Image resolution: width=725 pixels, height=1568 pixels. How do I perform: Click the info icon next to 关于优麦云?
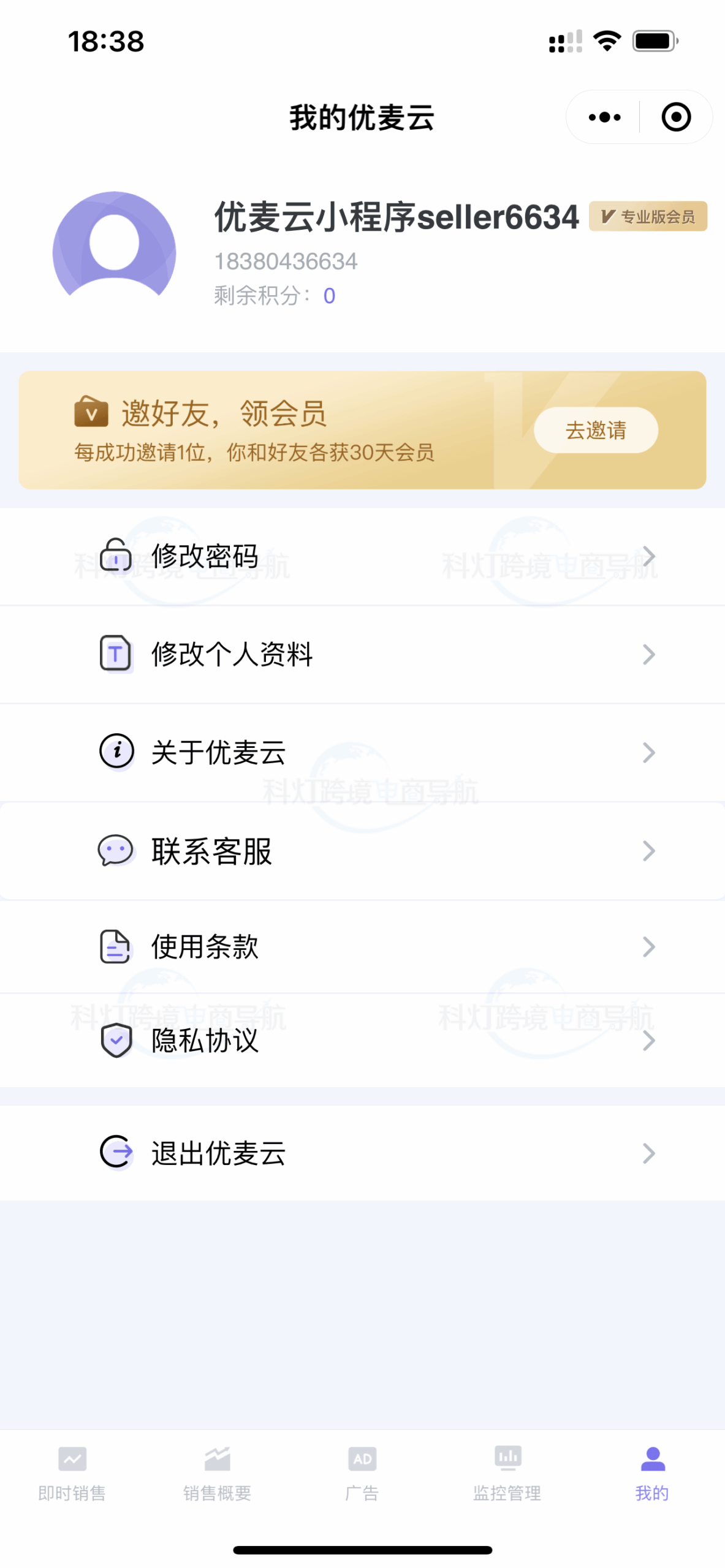pyautogui.click(x=116, y=753)
